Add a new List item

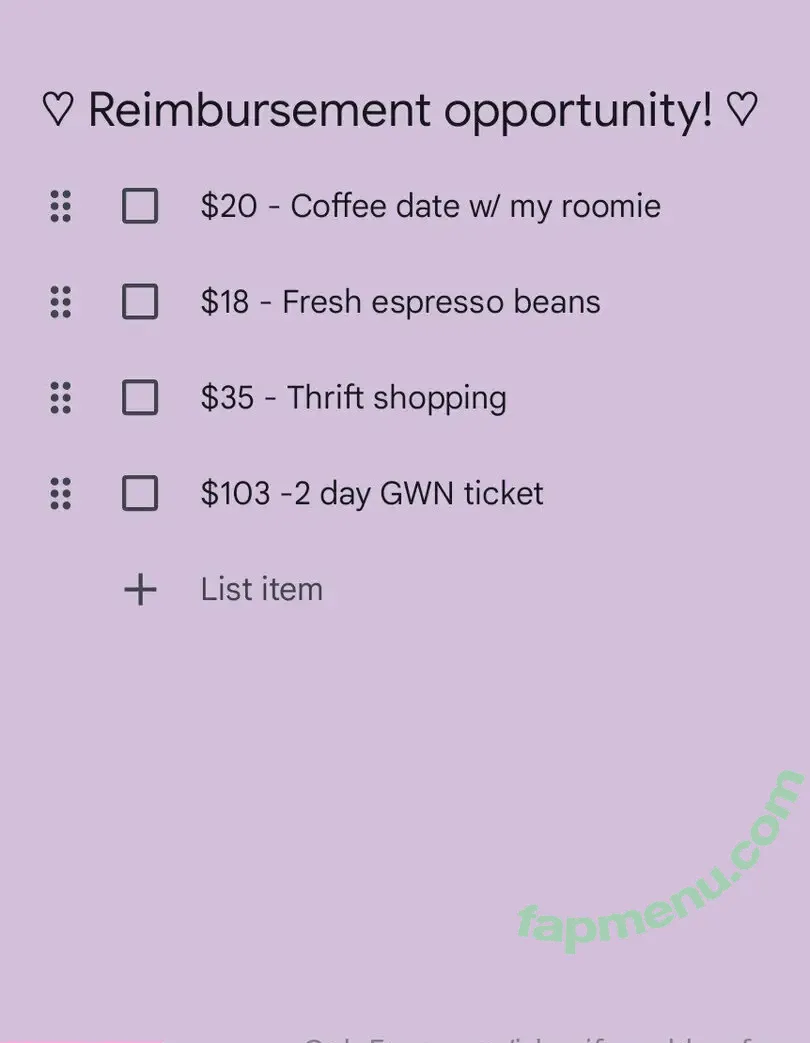point(261,590)
